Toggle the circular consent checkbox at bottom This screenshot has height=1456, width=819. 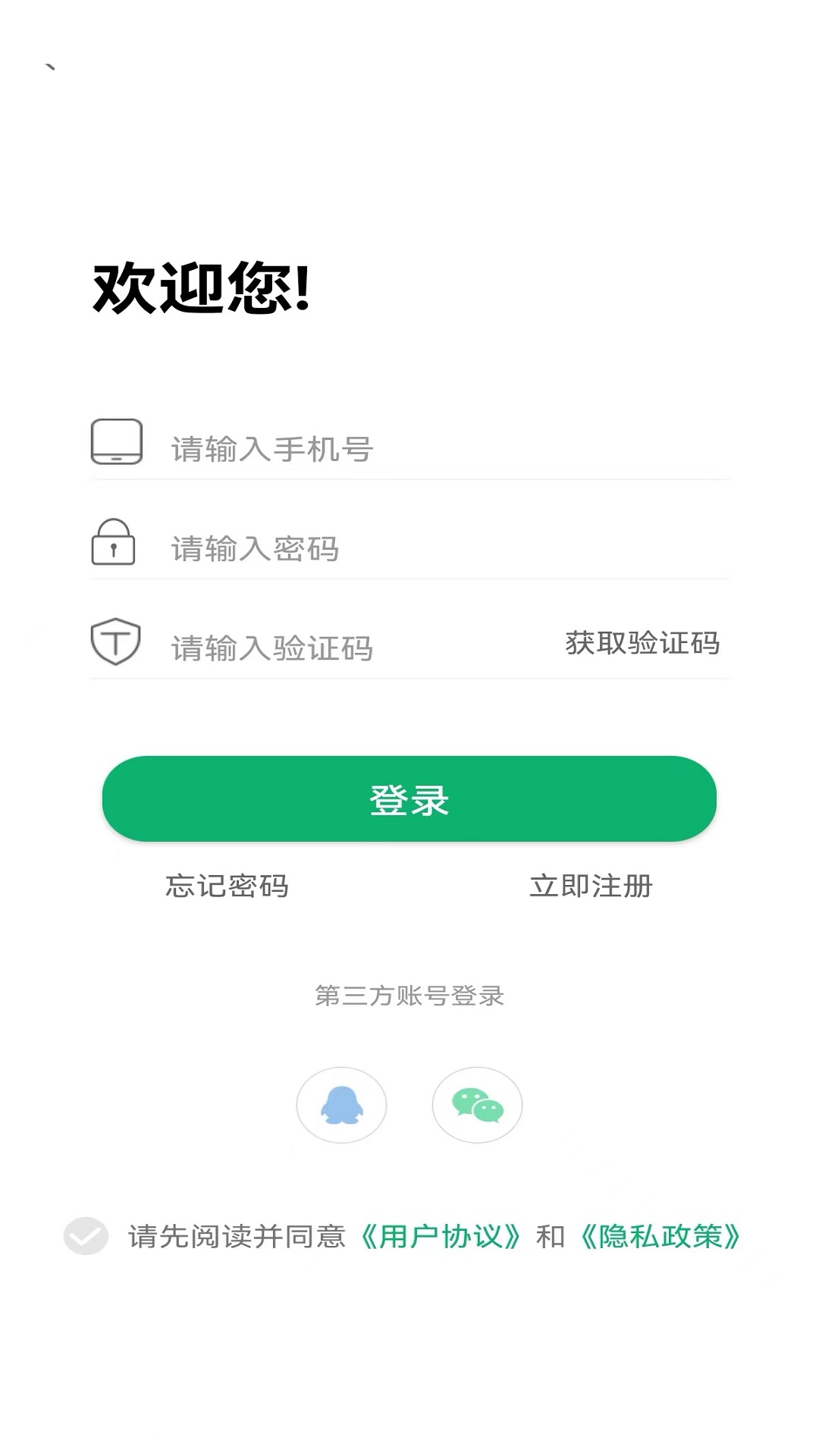click(84, 1231)
